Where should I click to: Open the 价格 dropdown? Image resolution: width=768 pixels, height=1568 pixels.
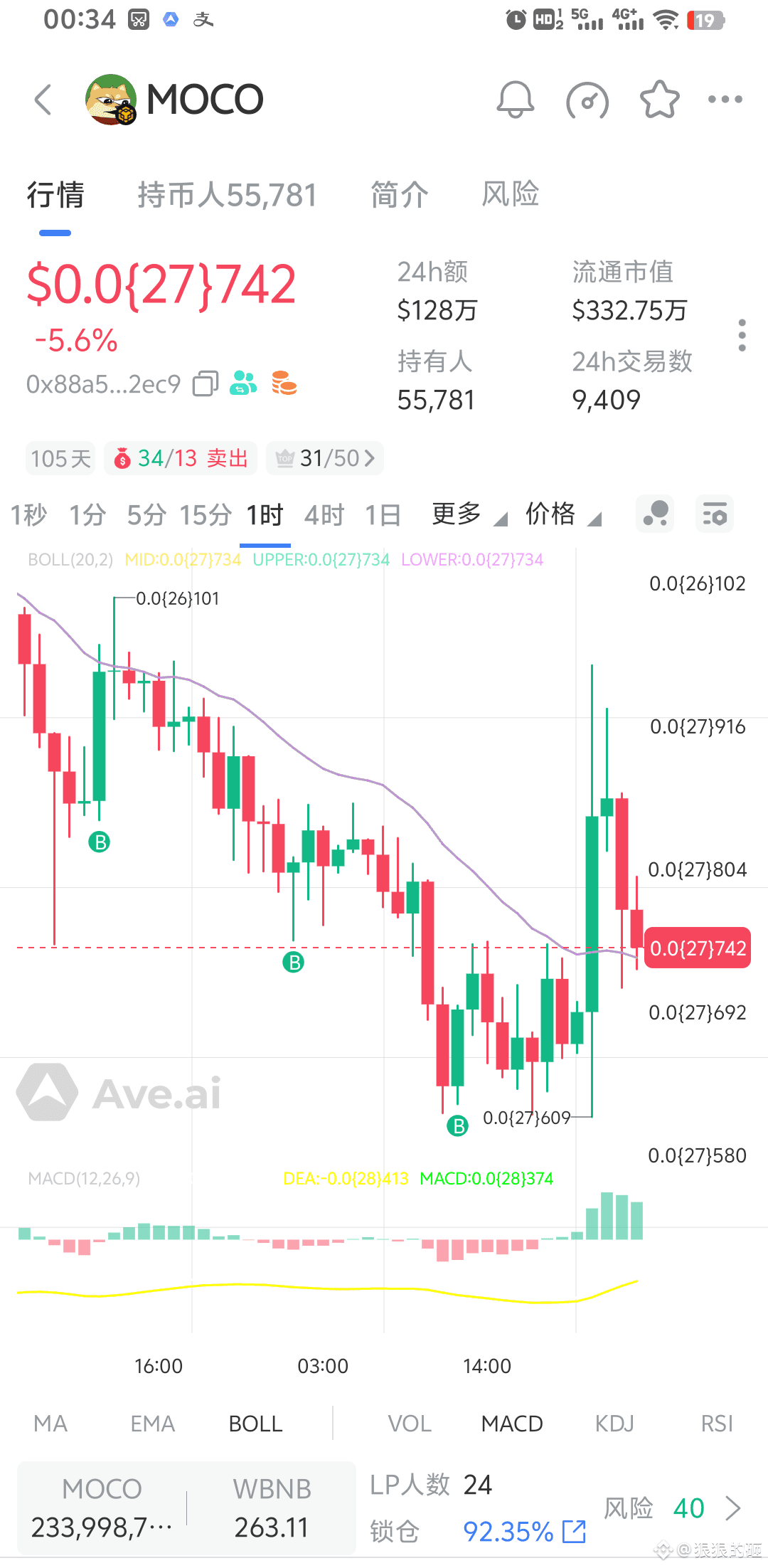pos(563,514)
